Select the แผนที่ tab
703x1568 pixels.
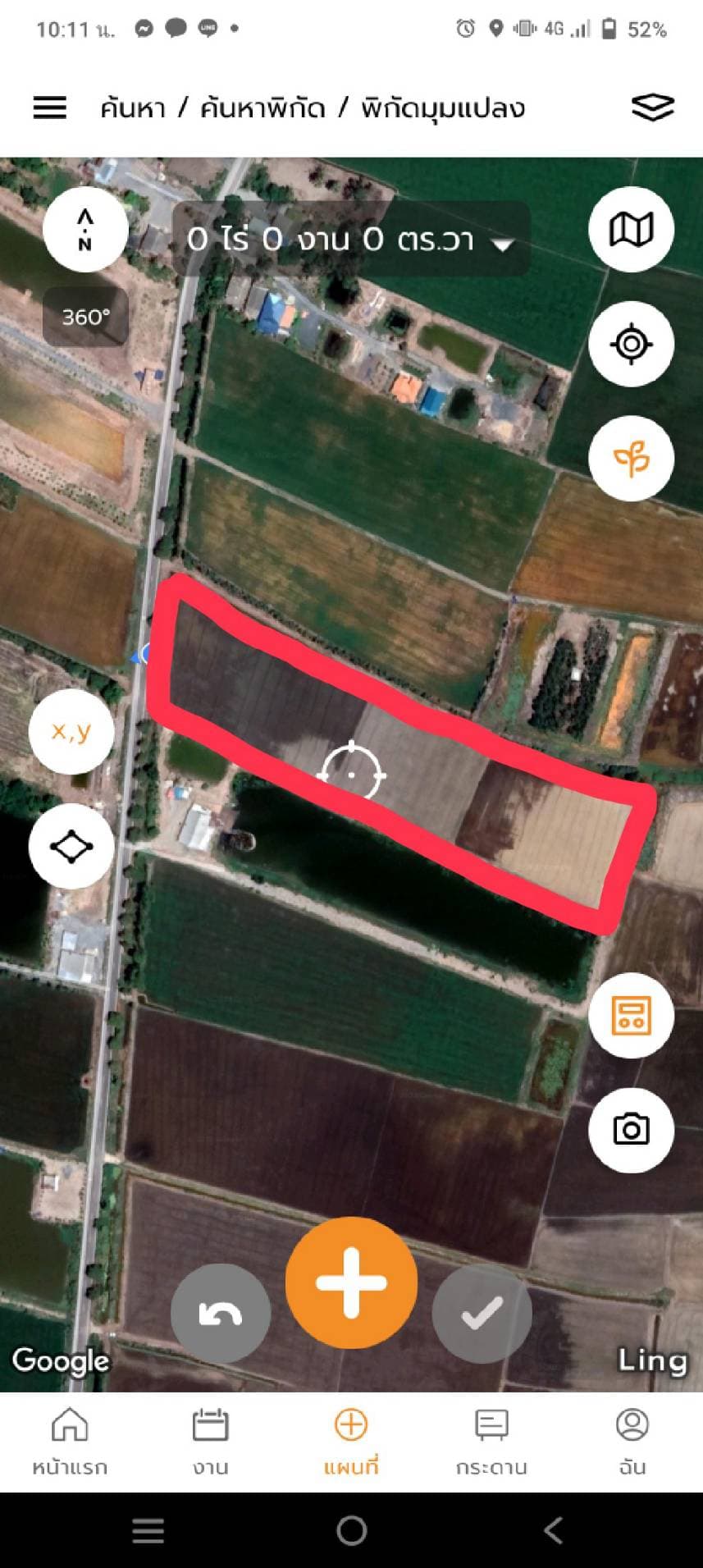(x=351, y=1442)
